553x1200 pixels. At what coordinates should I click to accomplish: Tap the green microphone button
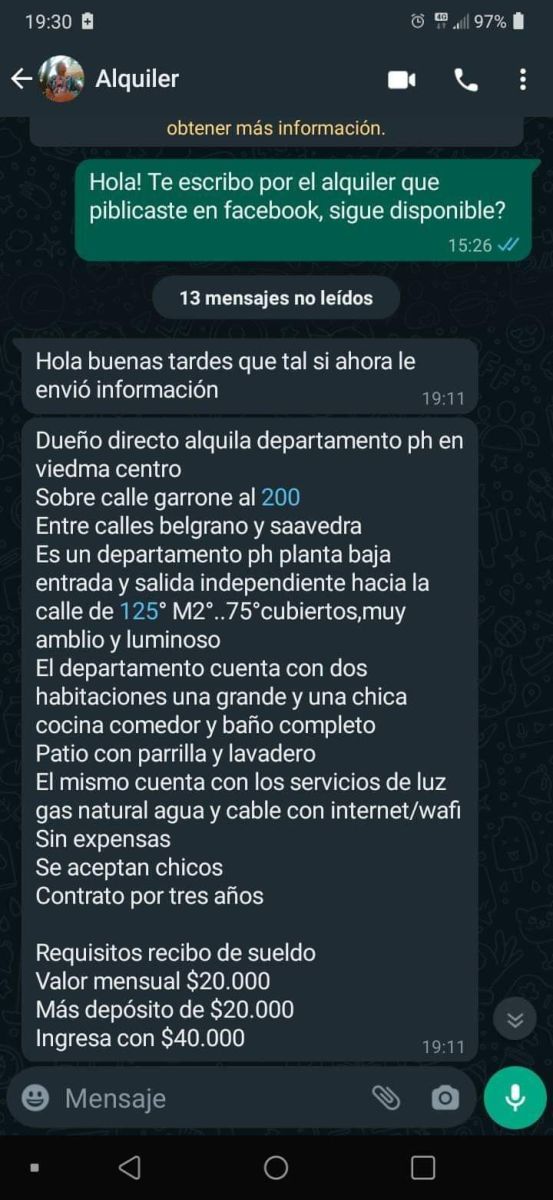point(515,1098)
